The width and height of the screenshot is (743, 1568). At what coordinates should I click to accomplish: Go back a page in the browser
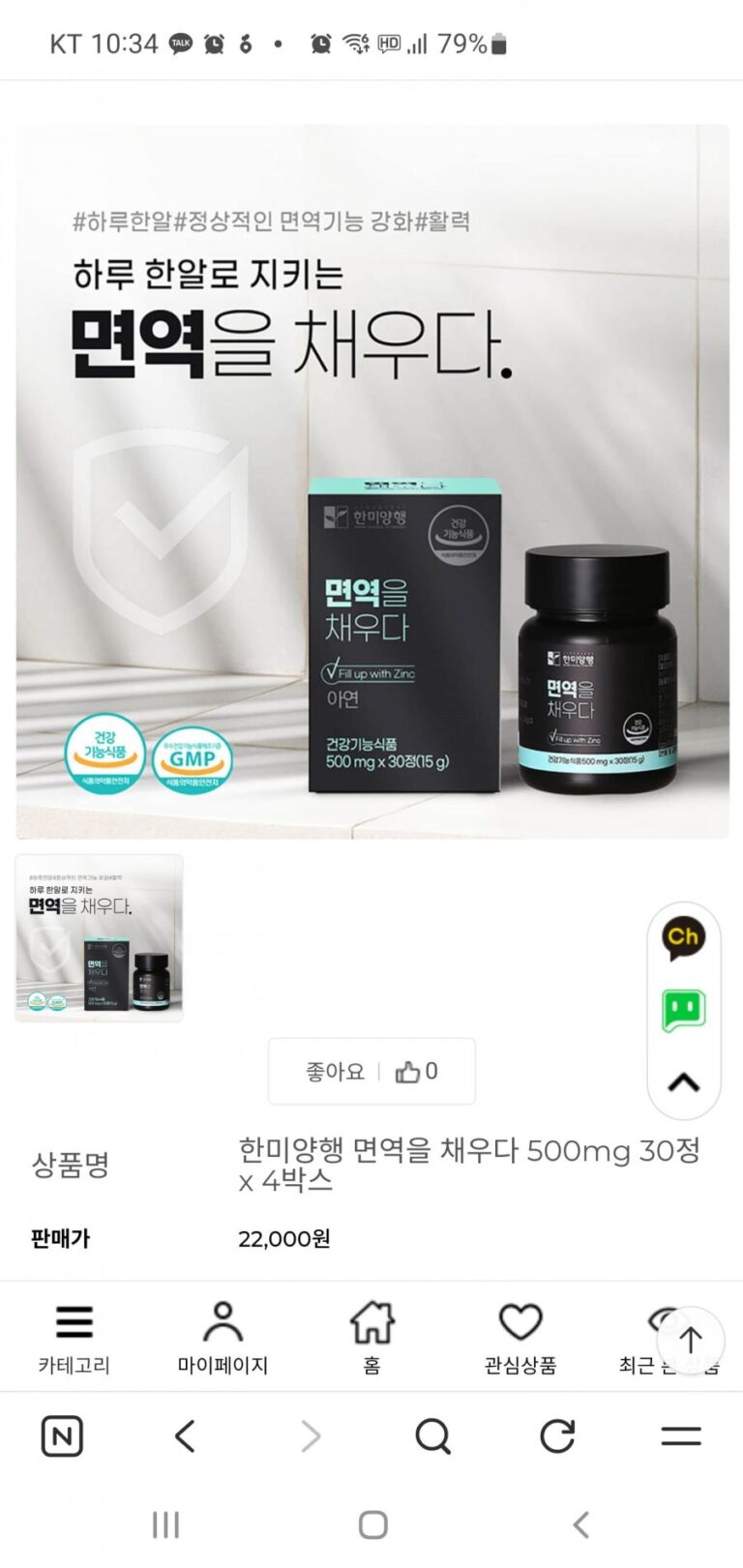[x=186, y=1436]
